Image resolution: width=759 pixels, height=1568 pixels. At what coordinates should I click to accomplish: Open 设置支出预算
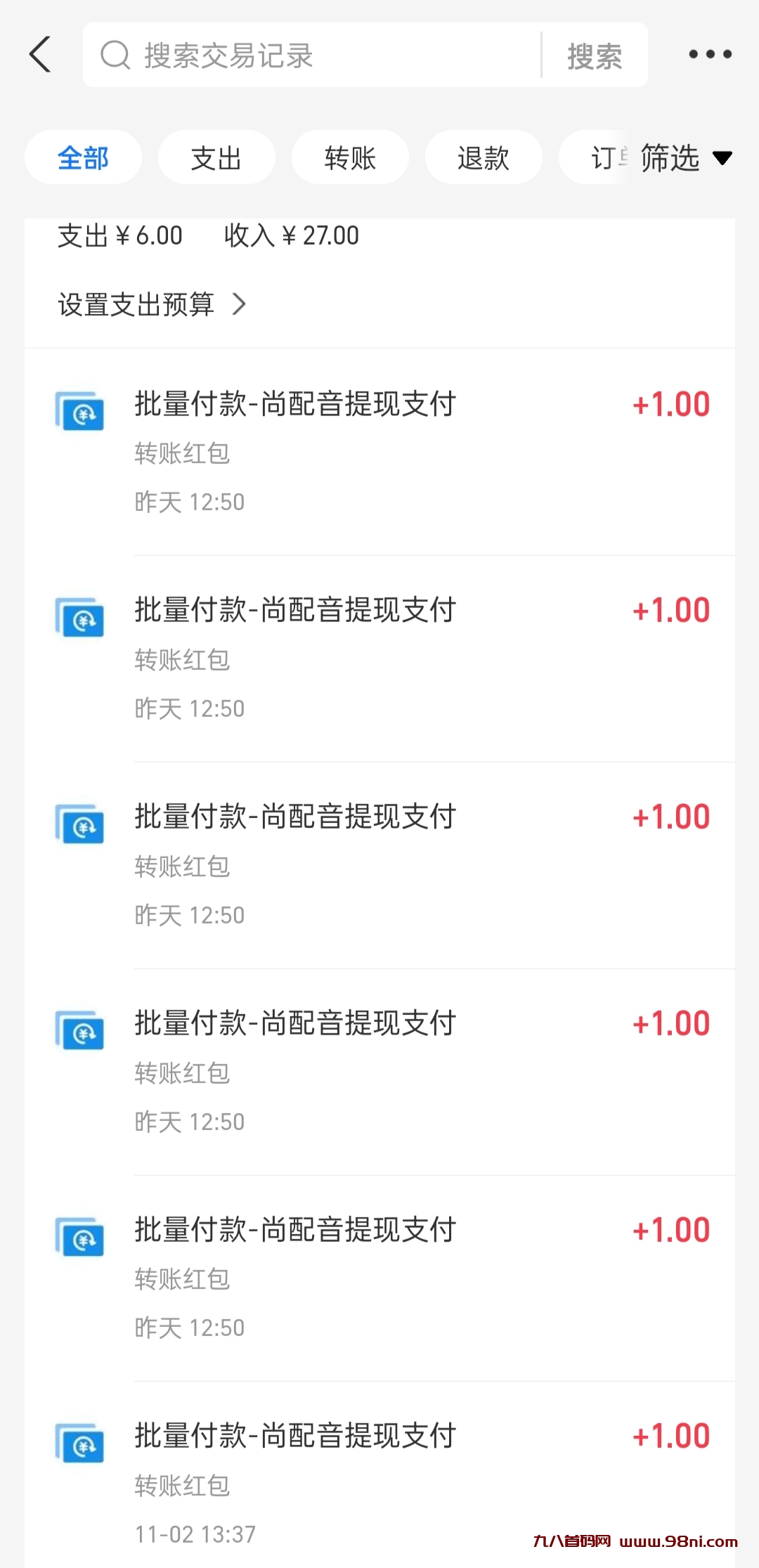tap(151, 304)
